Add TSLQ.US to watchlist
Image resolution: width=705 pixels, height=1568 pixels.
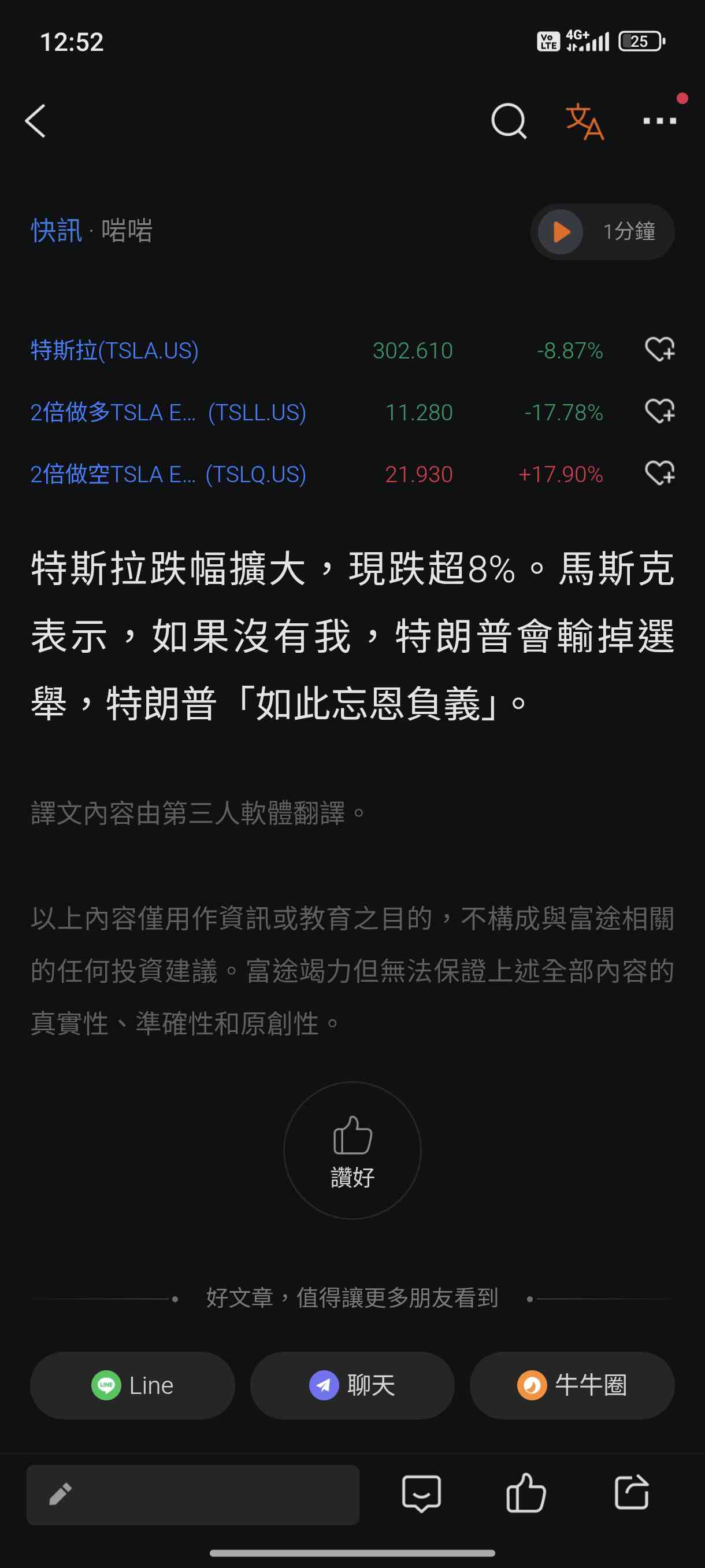click(x=659, y=473)
